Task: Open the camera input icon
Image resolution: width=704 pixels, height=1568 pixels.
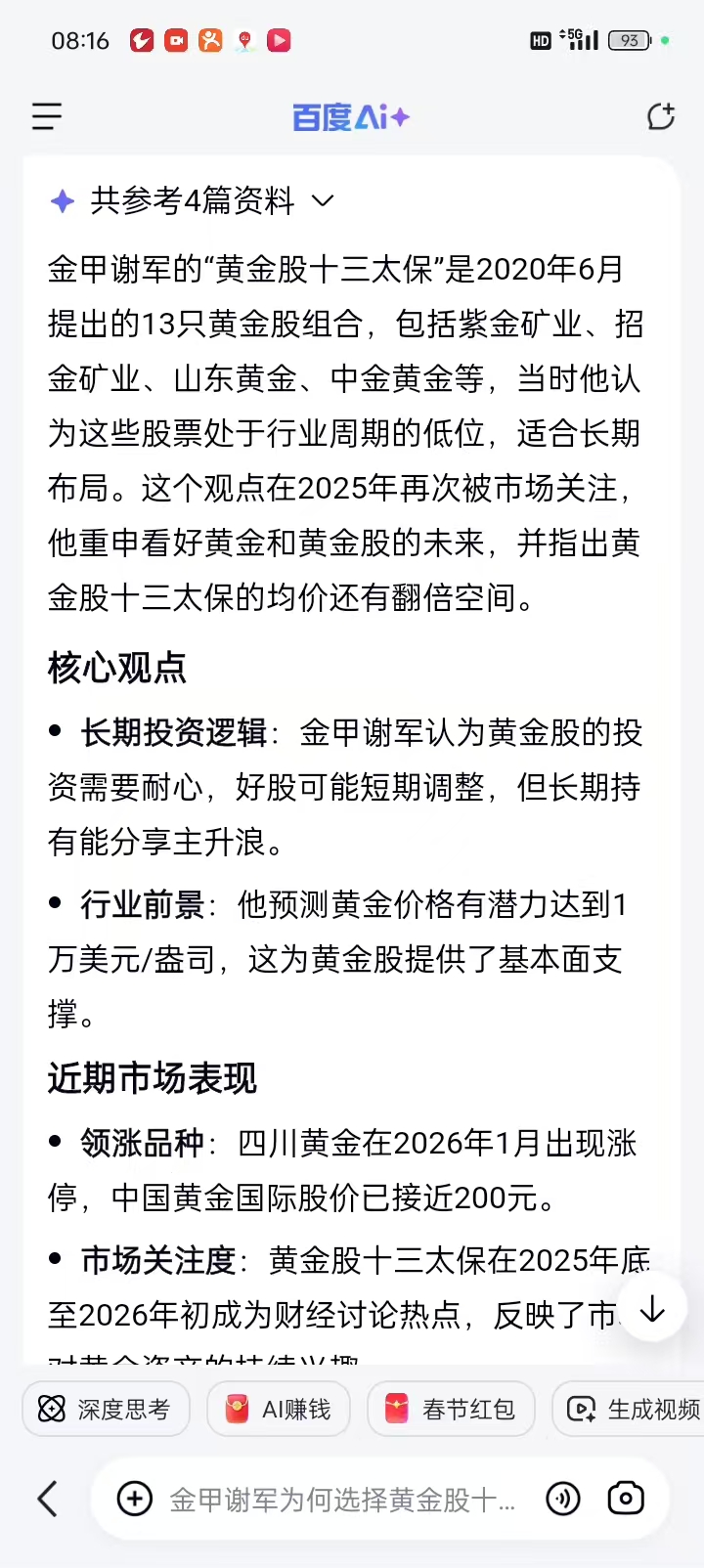Action: pyautogui.click(x=626, y=1498)
